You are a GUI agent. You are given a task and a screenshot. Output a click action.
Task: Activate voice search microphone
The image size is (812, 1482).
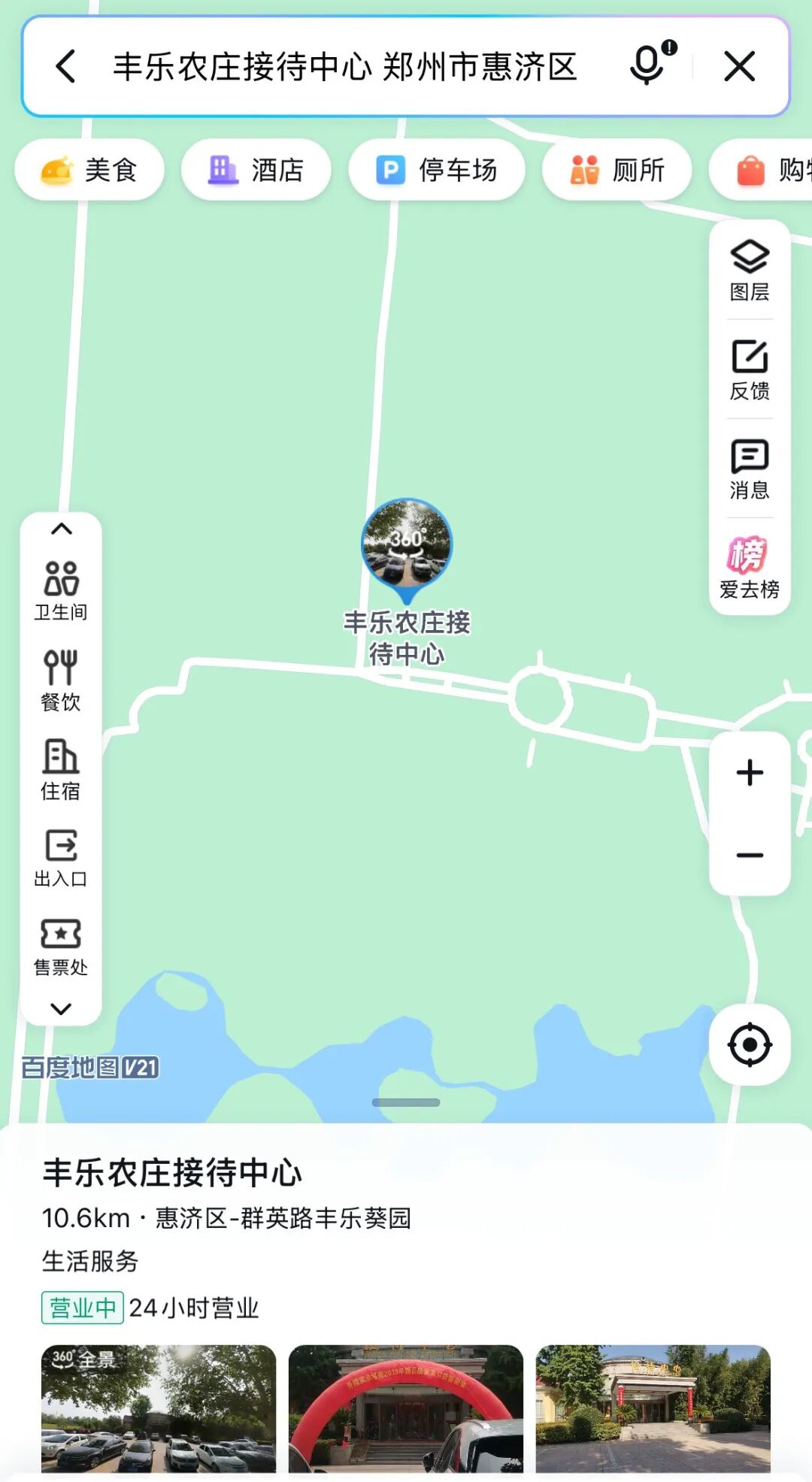point(645,66)
